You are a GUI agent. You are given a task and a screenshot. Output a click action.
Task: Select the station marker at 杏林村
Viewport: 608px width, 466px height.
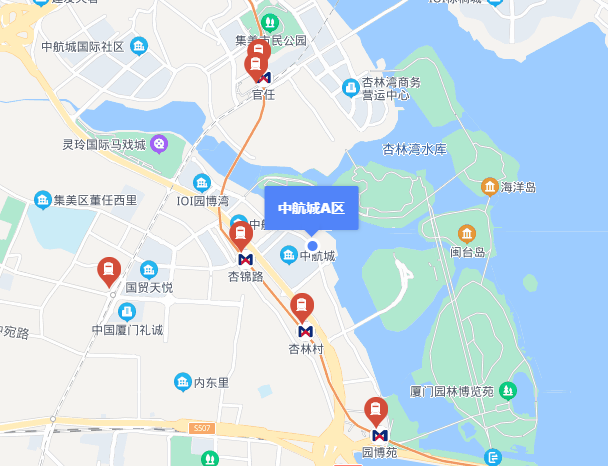tap(302, 308)
